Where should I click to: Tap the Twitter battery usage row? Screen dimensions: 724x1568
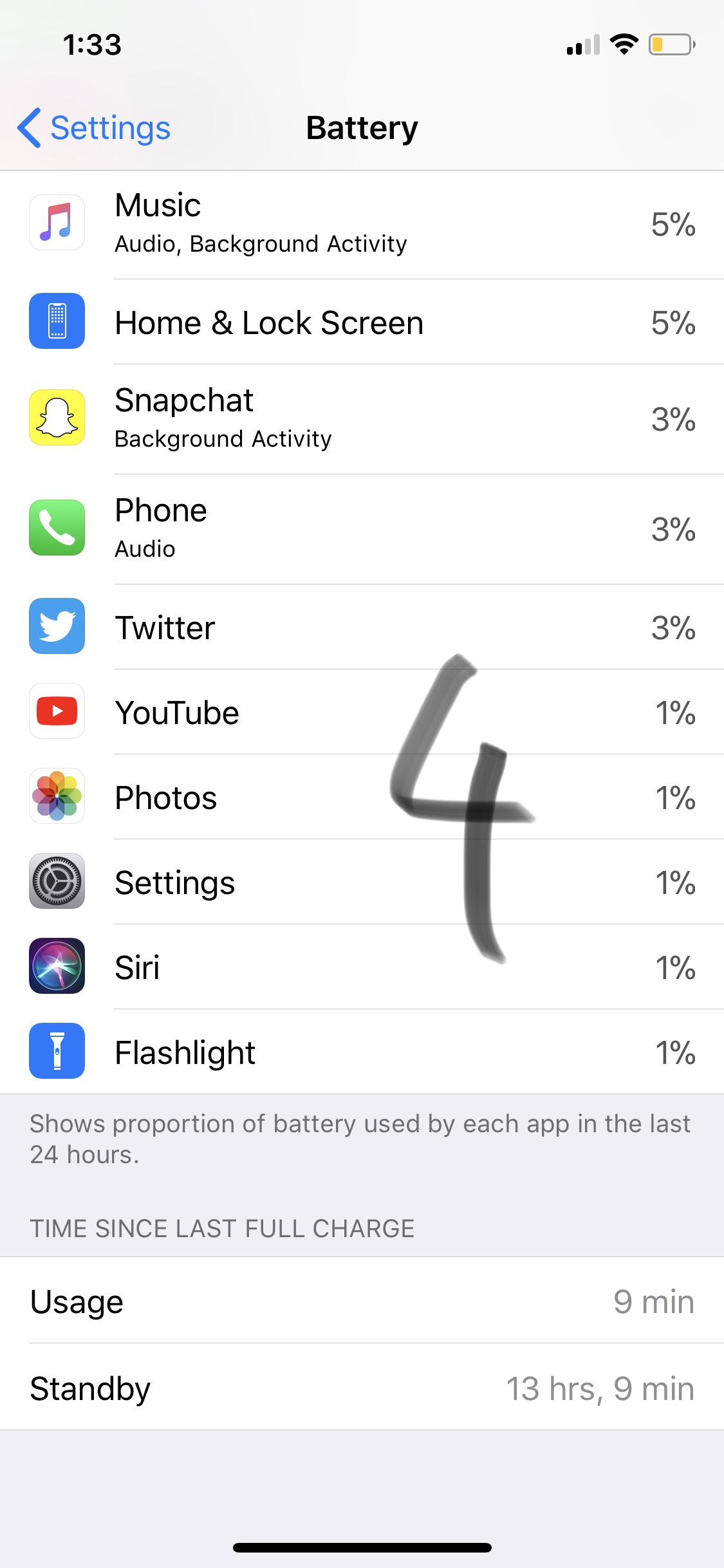point(362,627)
